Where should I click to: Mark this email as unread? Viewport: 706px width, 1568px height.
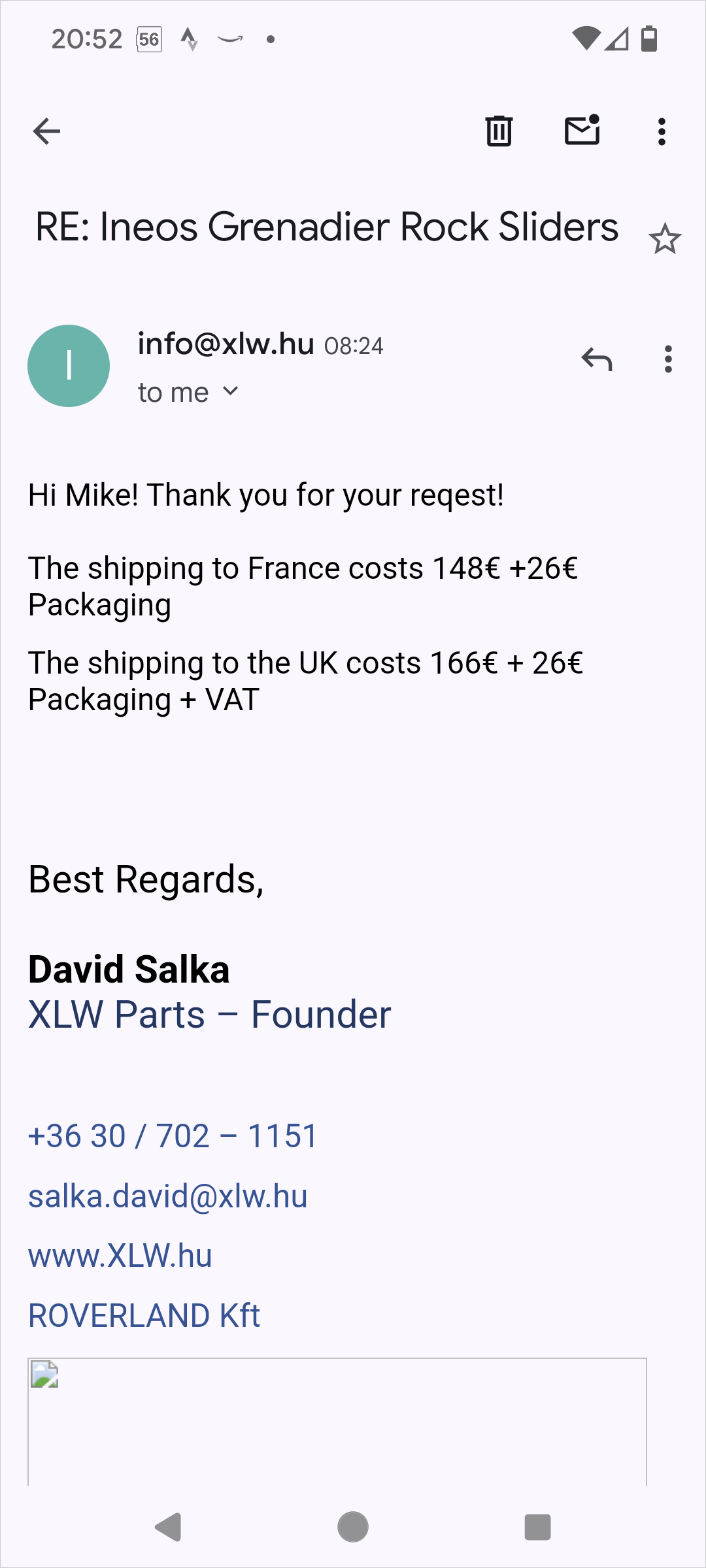[x=582, y=130]
